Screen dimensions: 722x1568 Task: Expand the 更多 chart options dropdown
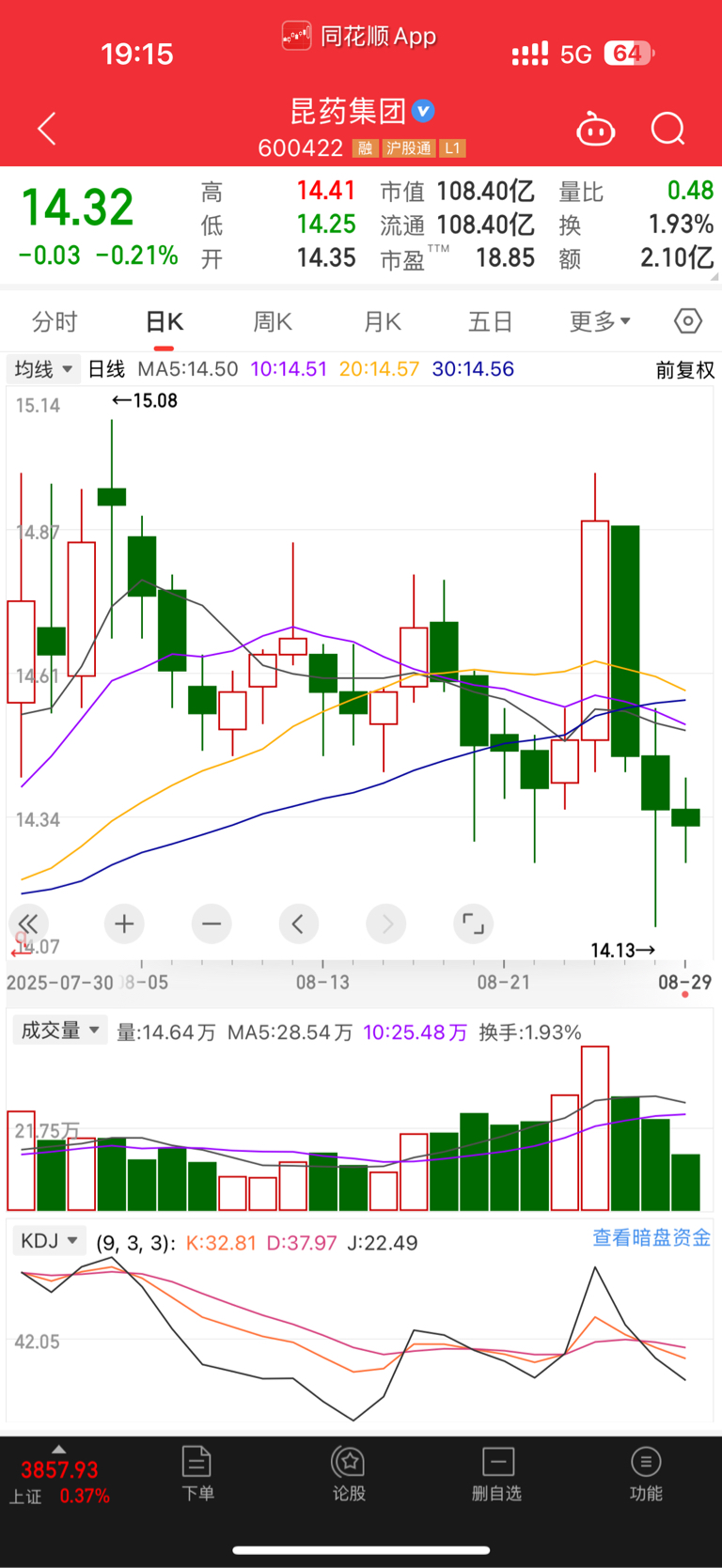pos(600,322)
